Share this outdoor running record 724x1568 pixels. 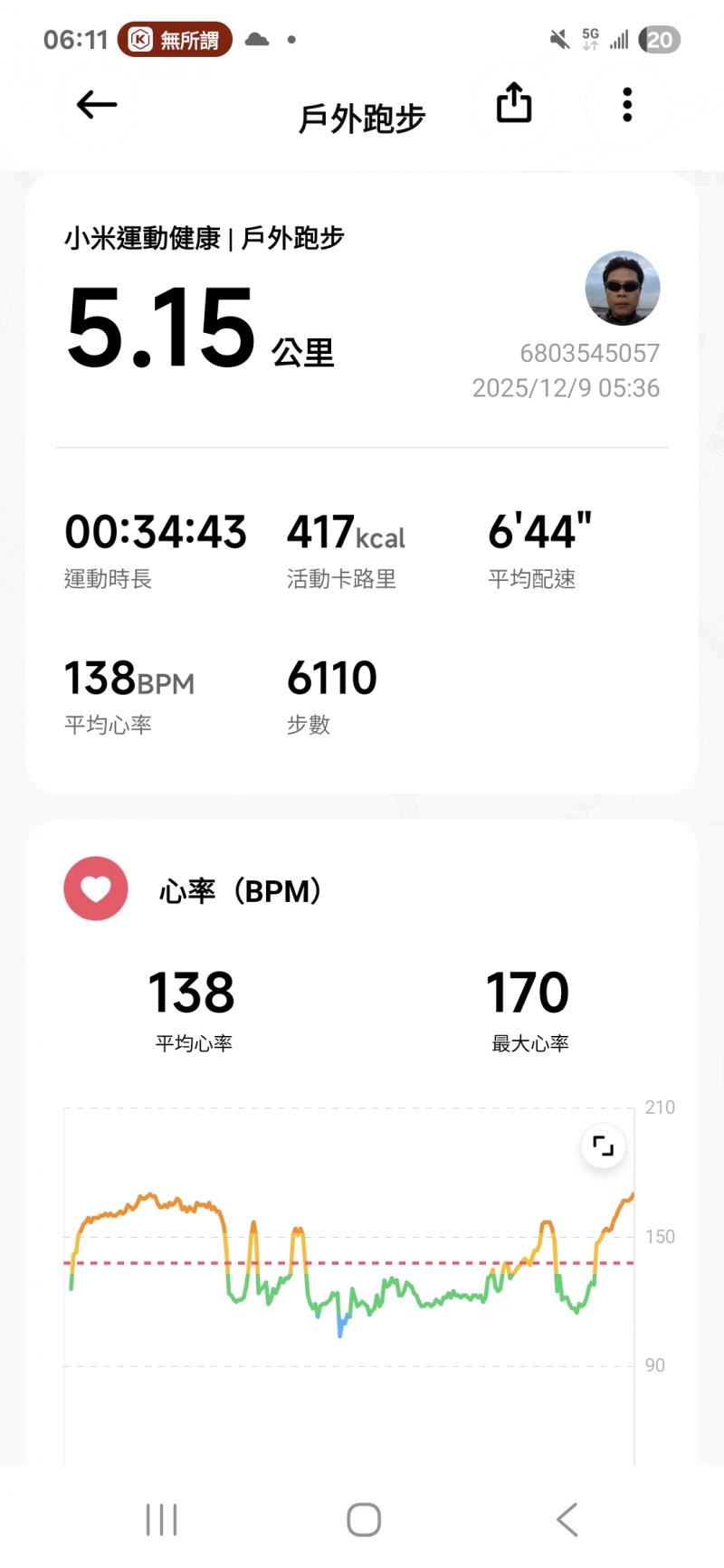(514, 103)
